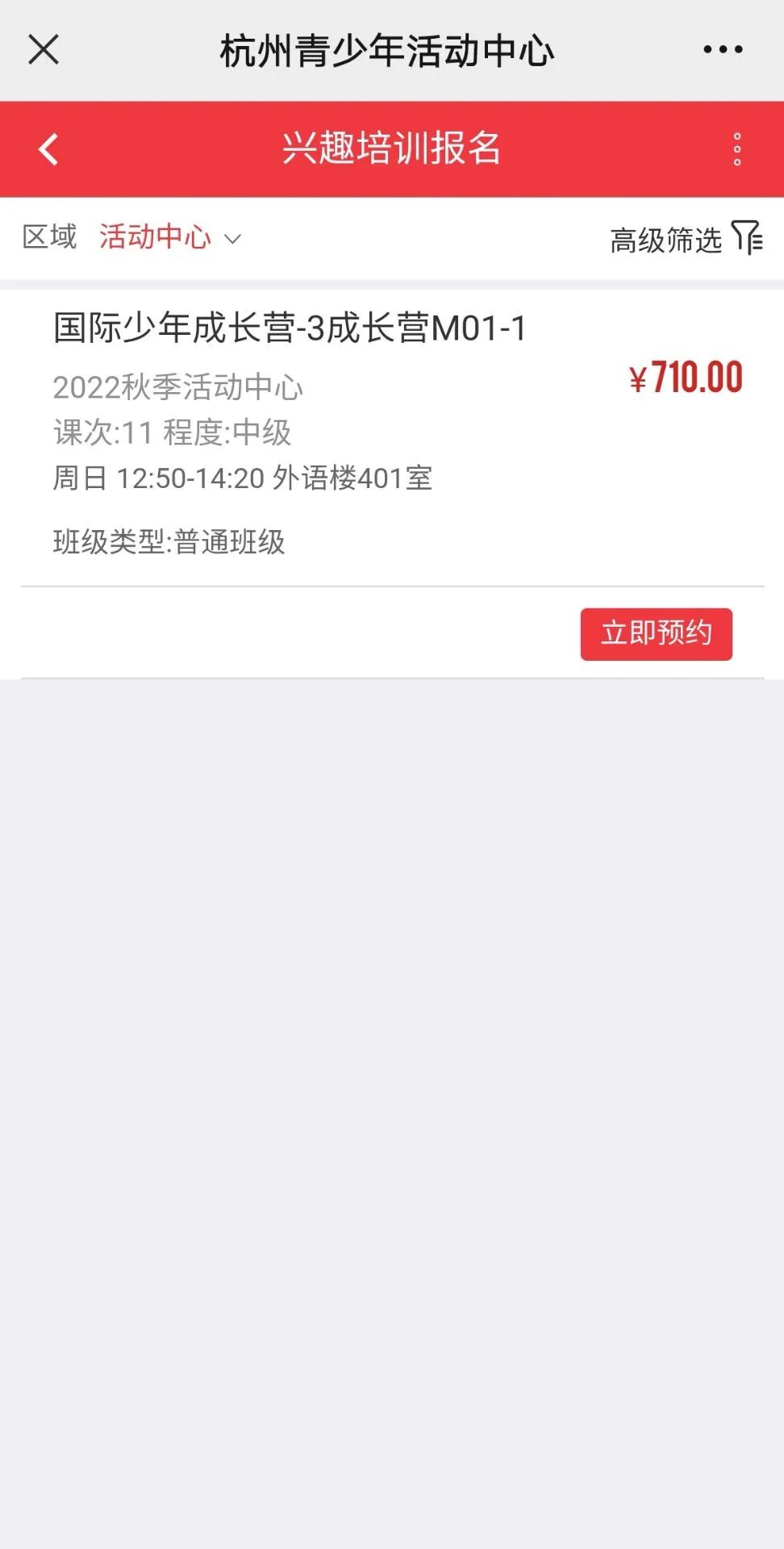Viewport: 784px width, 1549px height.
Task: Expand the 活动中心 region dropdown
Action: [x=170, y=237]
